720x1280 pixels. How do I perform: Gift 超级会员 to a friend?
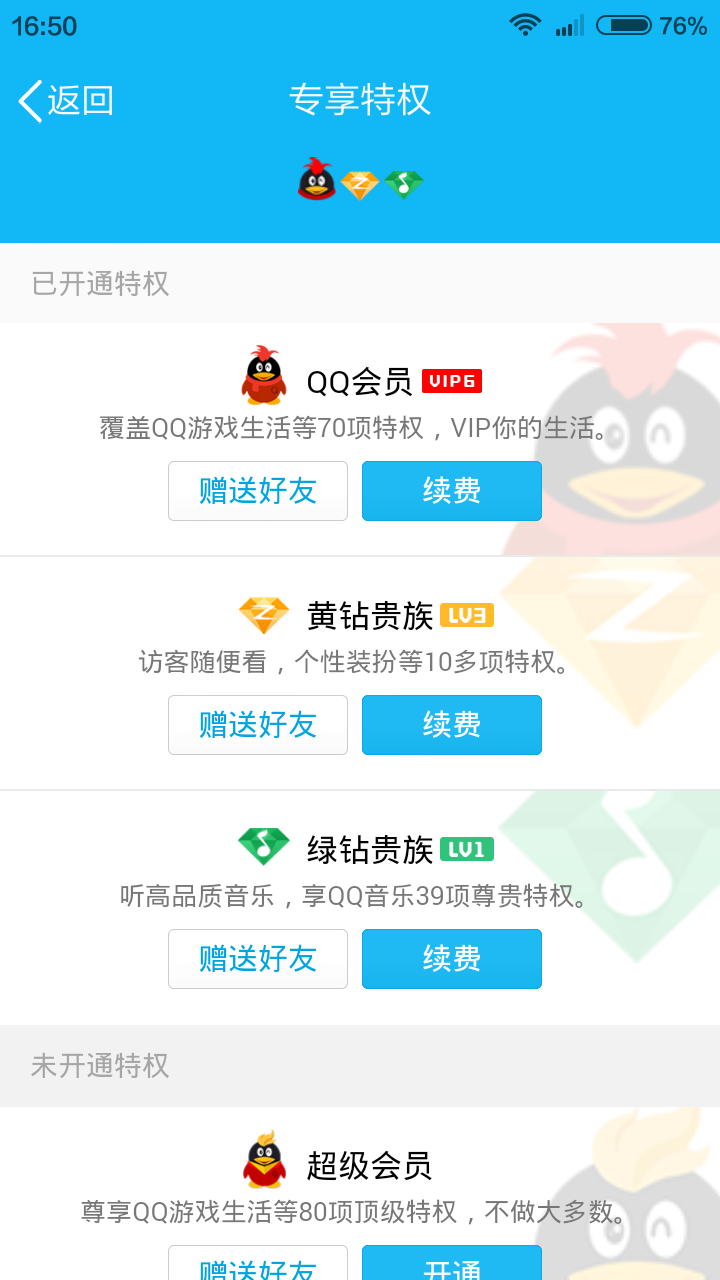coord(258,1263)
